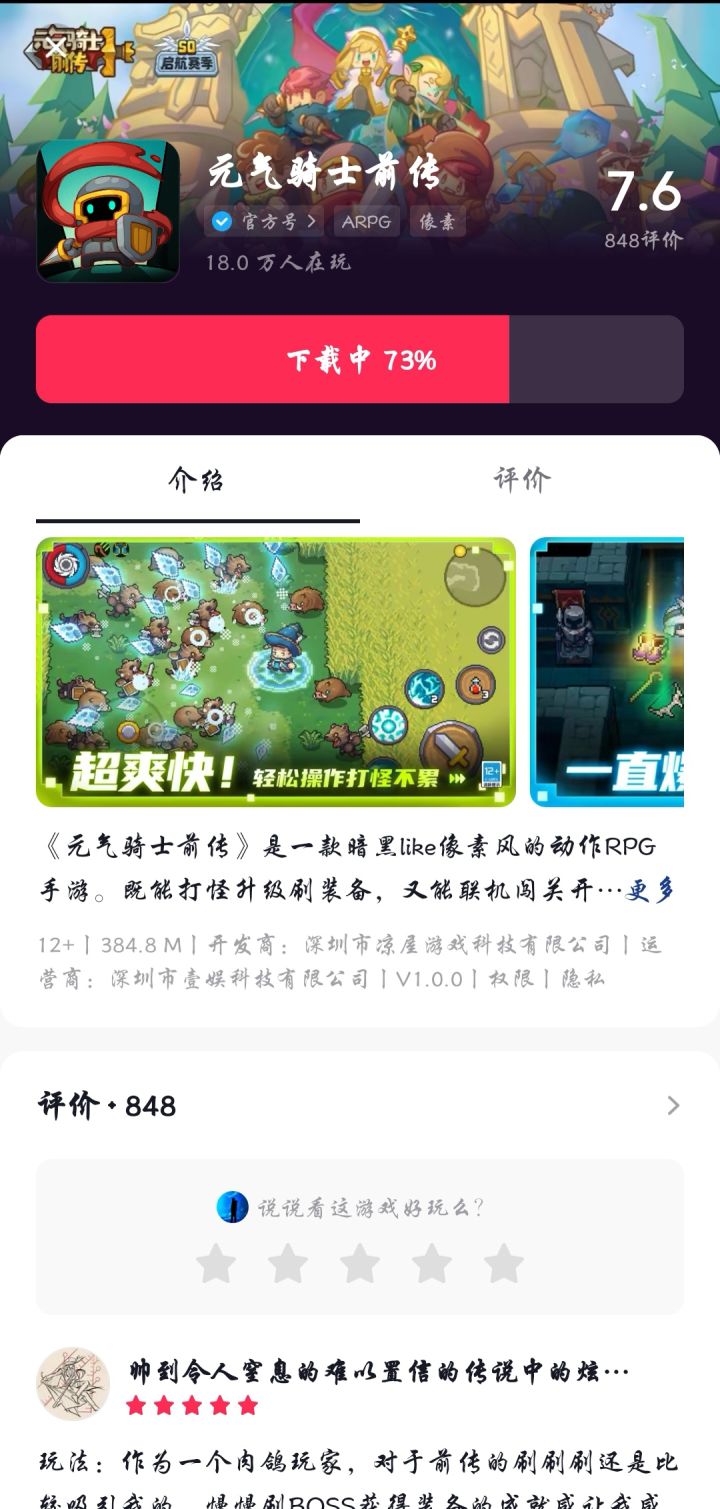
Task: Tap the S0 启航赛季 season badge
Action: (186, 55)
